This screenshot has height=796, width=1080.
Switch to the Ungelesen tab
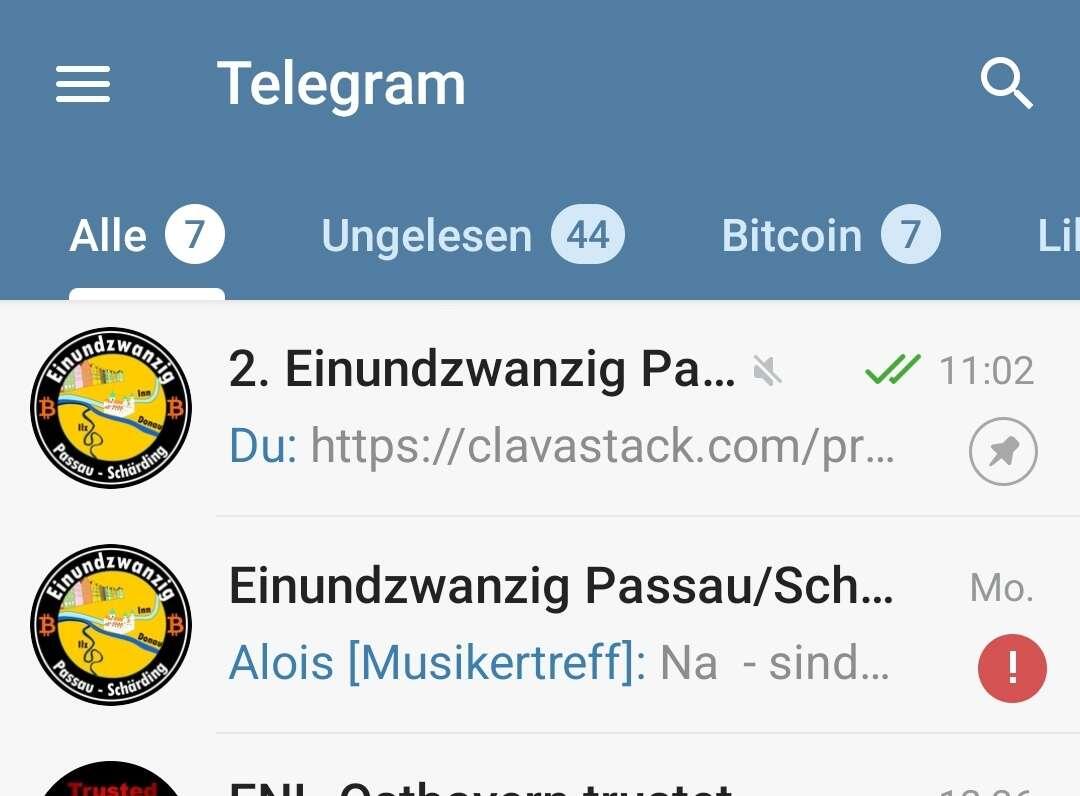(471, 237)
